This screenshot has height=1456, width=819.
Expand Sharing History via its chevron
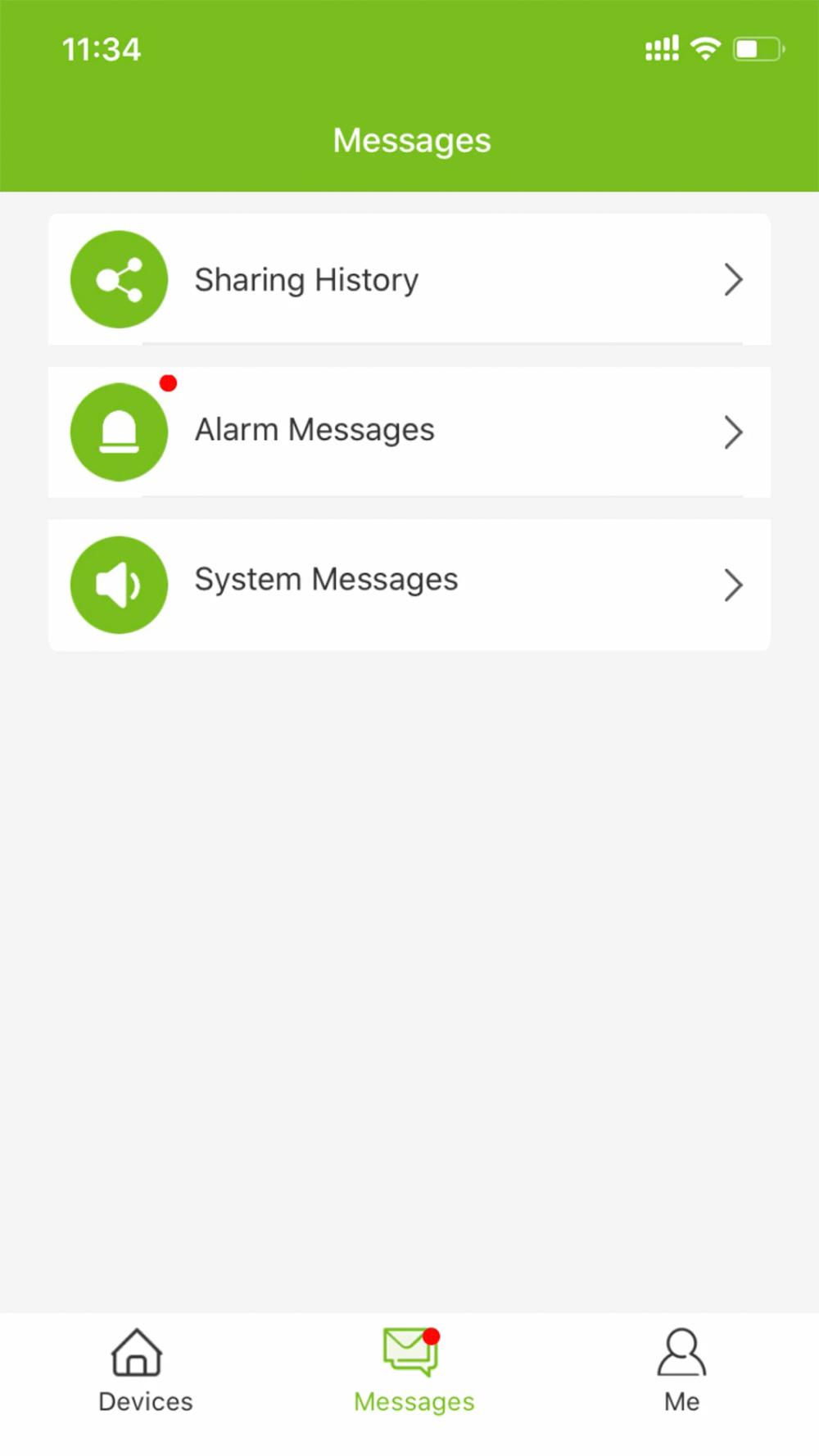733,279
